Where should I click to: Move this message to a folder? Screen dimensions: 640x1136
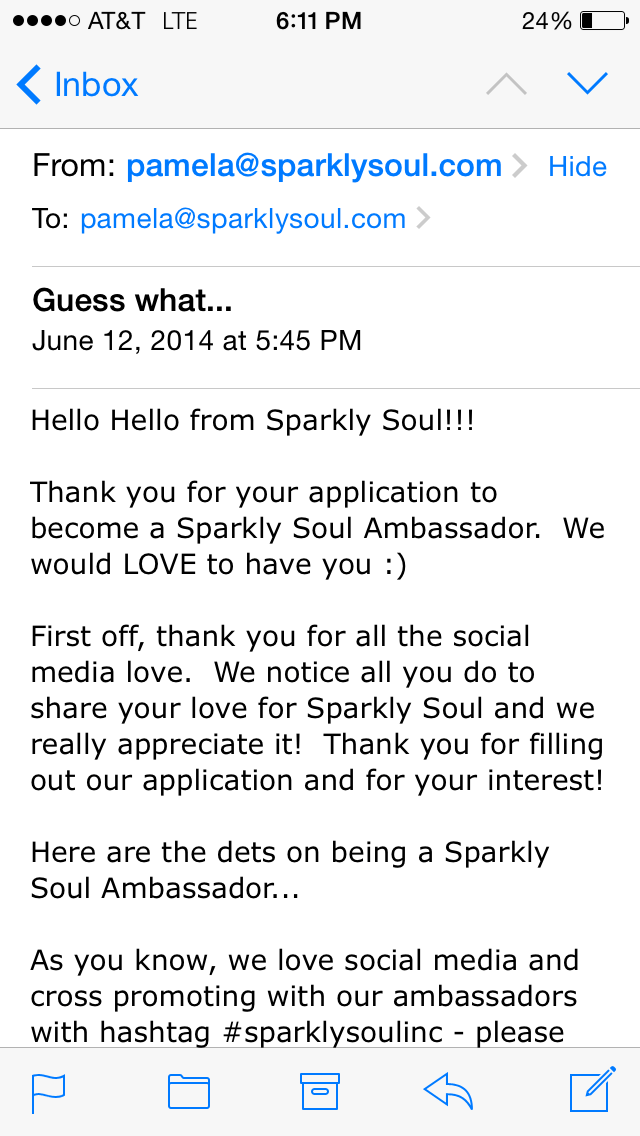click(x=188, y=1092)
